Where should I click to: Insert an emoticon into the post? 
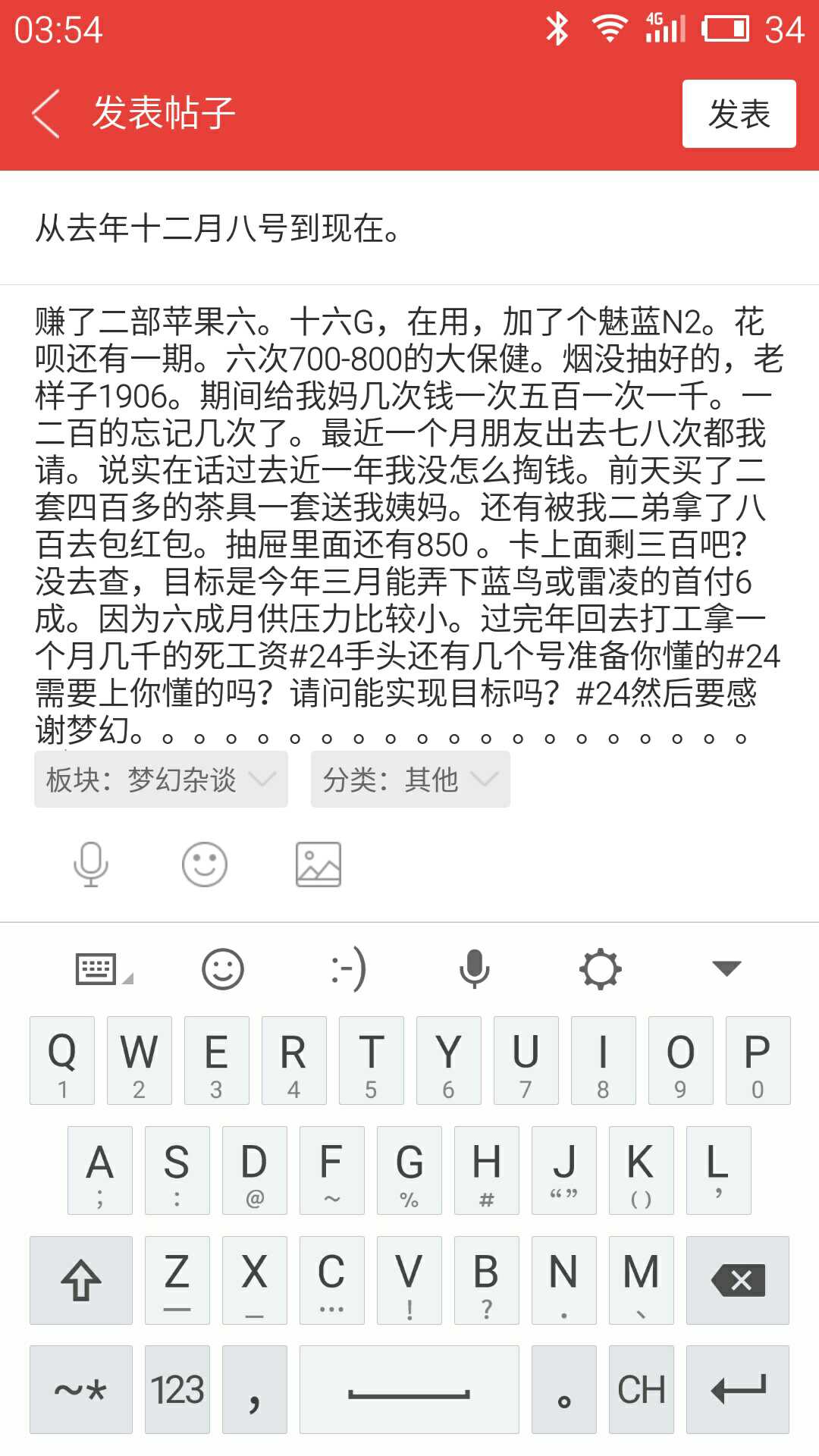click(x=205, y=864)
